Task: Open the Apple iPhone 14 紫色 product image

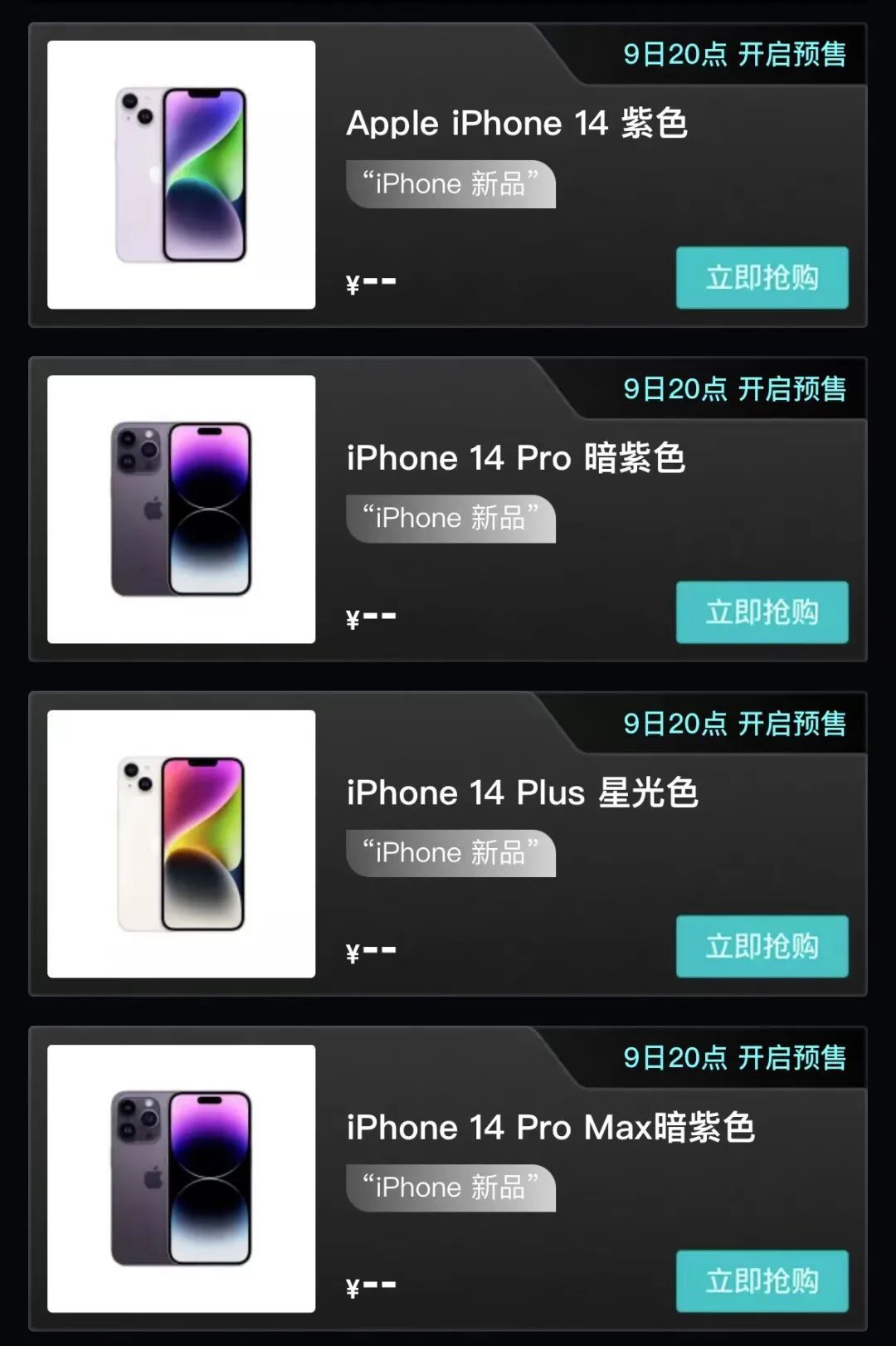Action: (x=181, y=175)
